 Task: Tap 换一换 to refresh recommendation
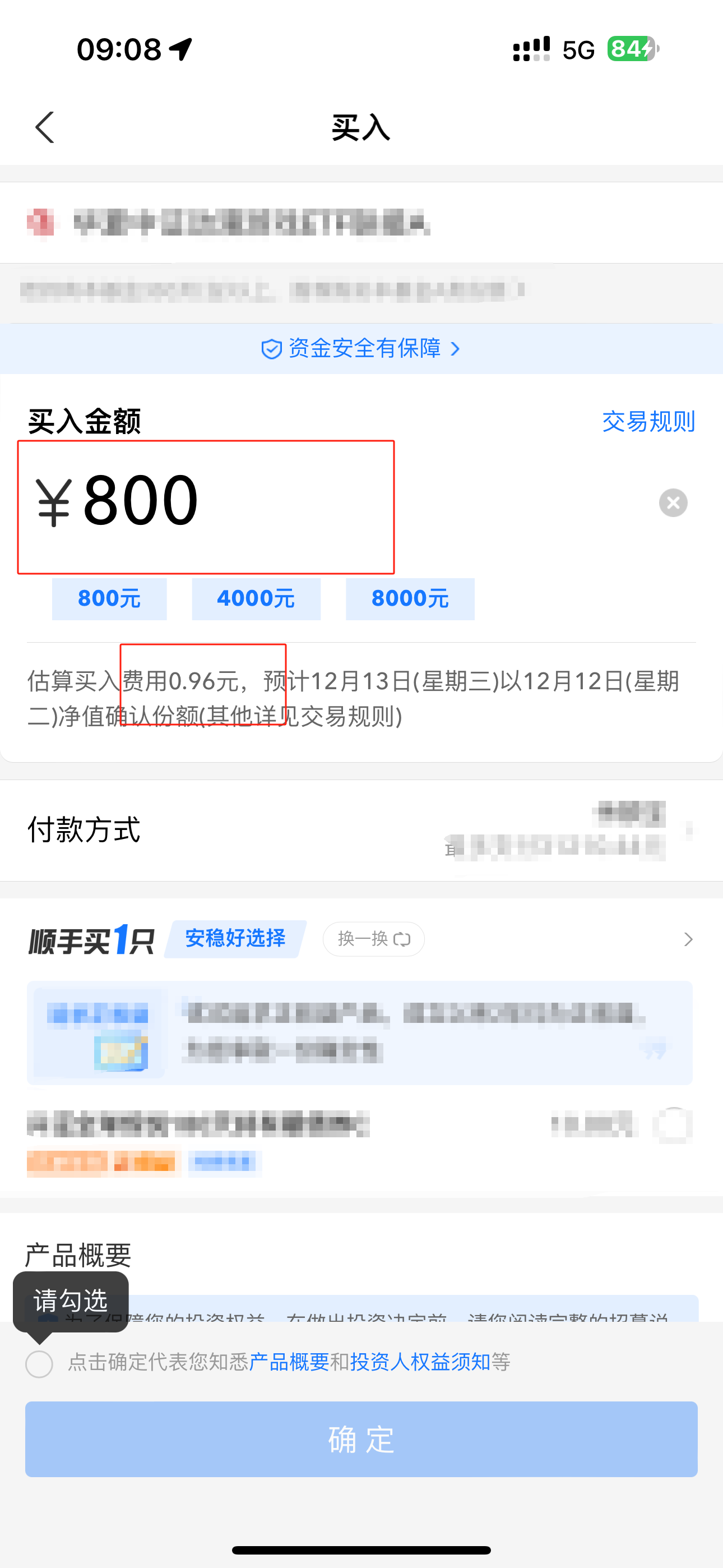pyautogui.click(x=374, y=939)
